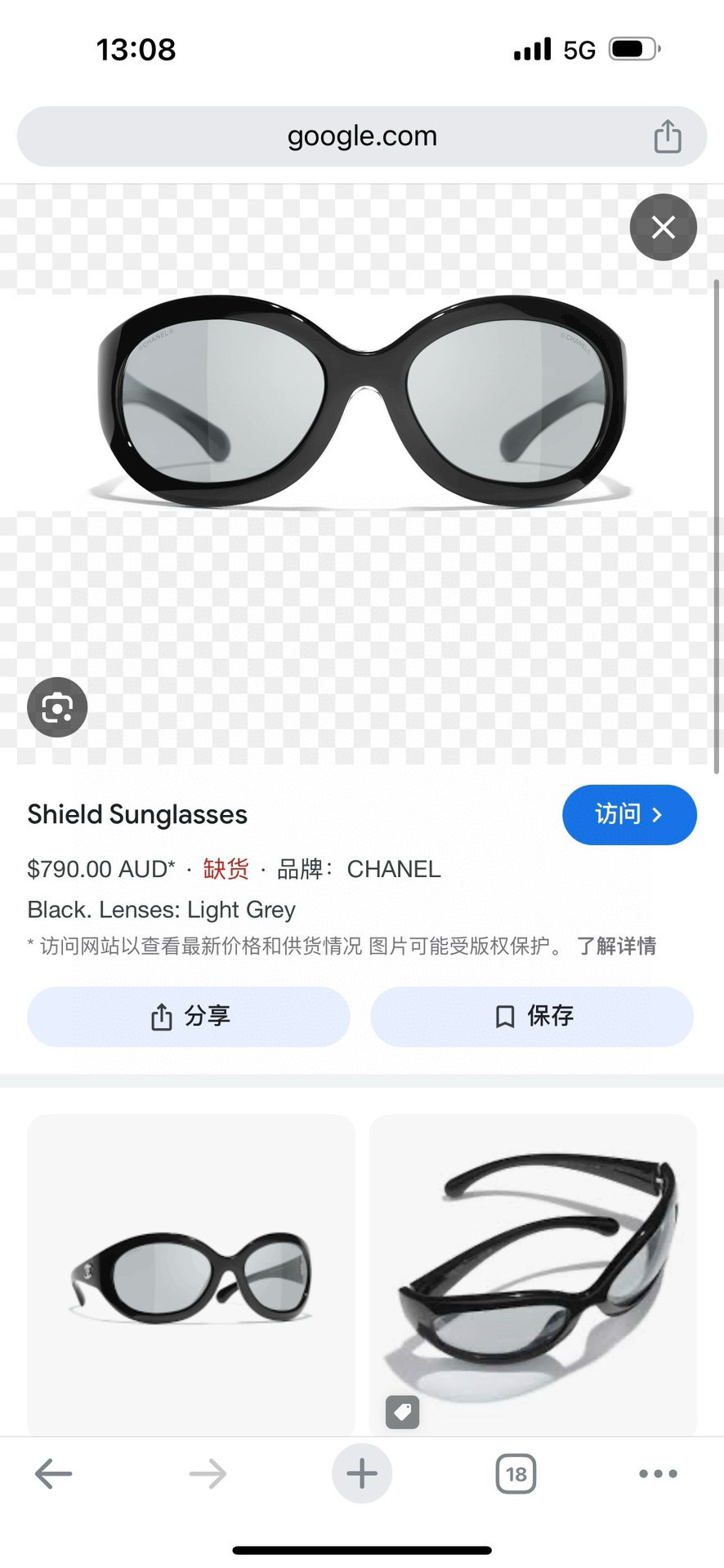Viewport: 724px width, 1568px height.
Task: Share this page from the address bar
Action: [667, 136]
